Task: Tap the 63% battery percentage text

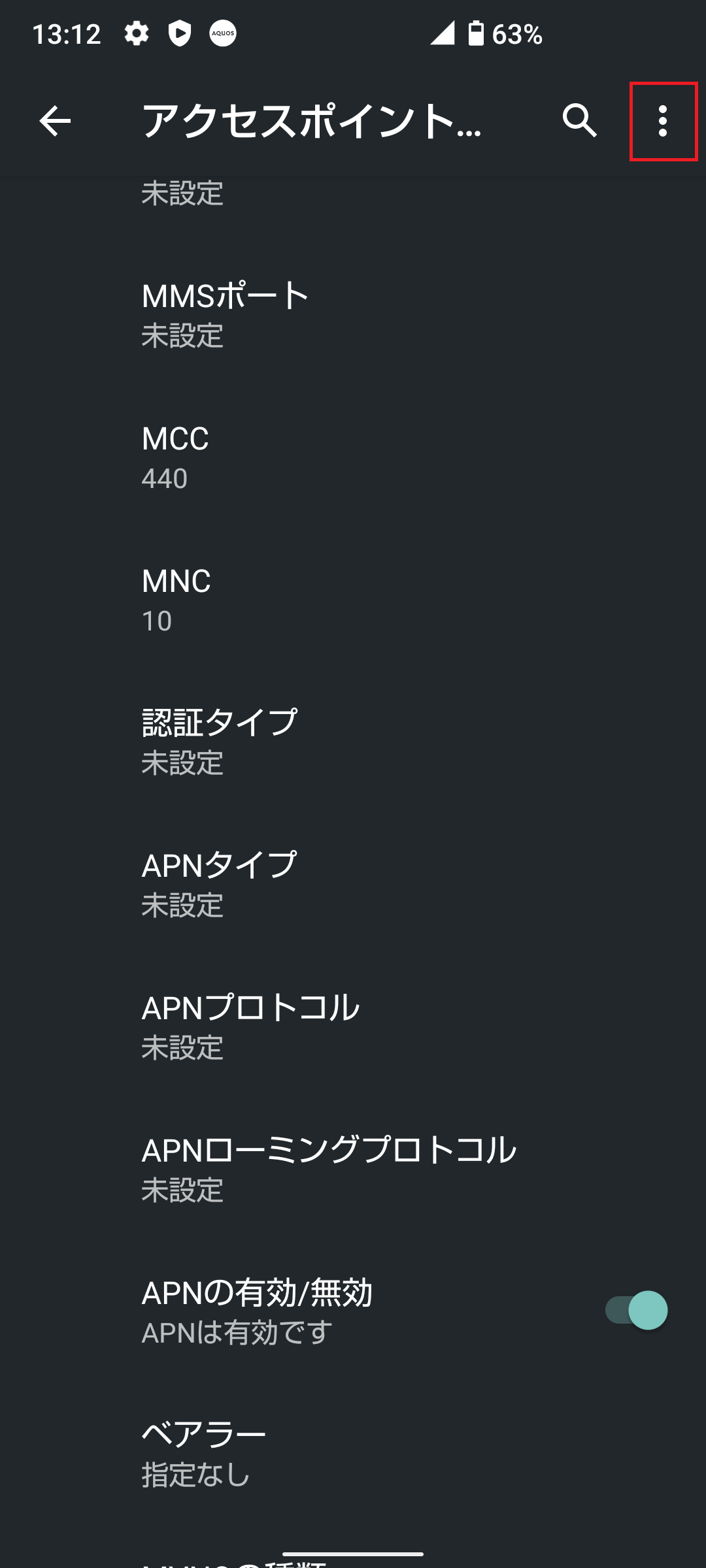Action: pyautogui.click(x=518, y=34)
